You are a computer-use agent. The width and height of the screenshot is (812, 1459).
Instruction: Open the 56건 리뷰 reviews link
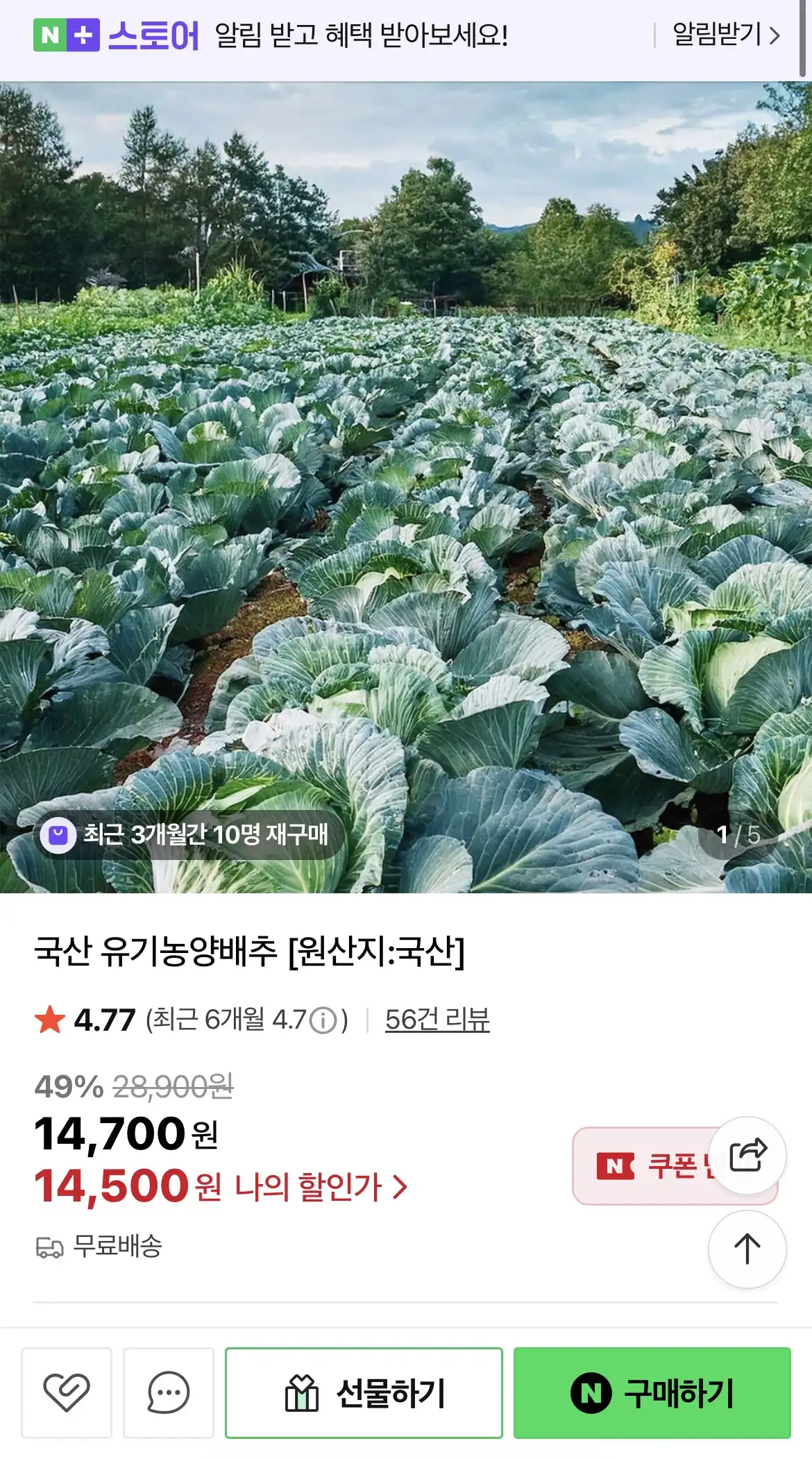437,1020
